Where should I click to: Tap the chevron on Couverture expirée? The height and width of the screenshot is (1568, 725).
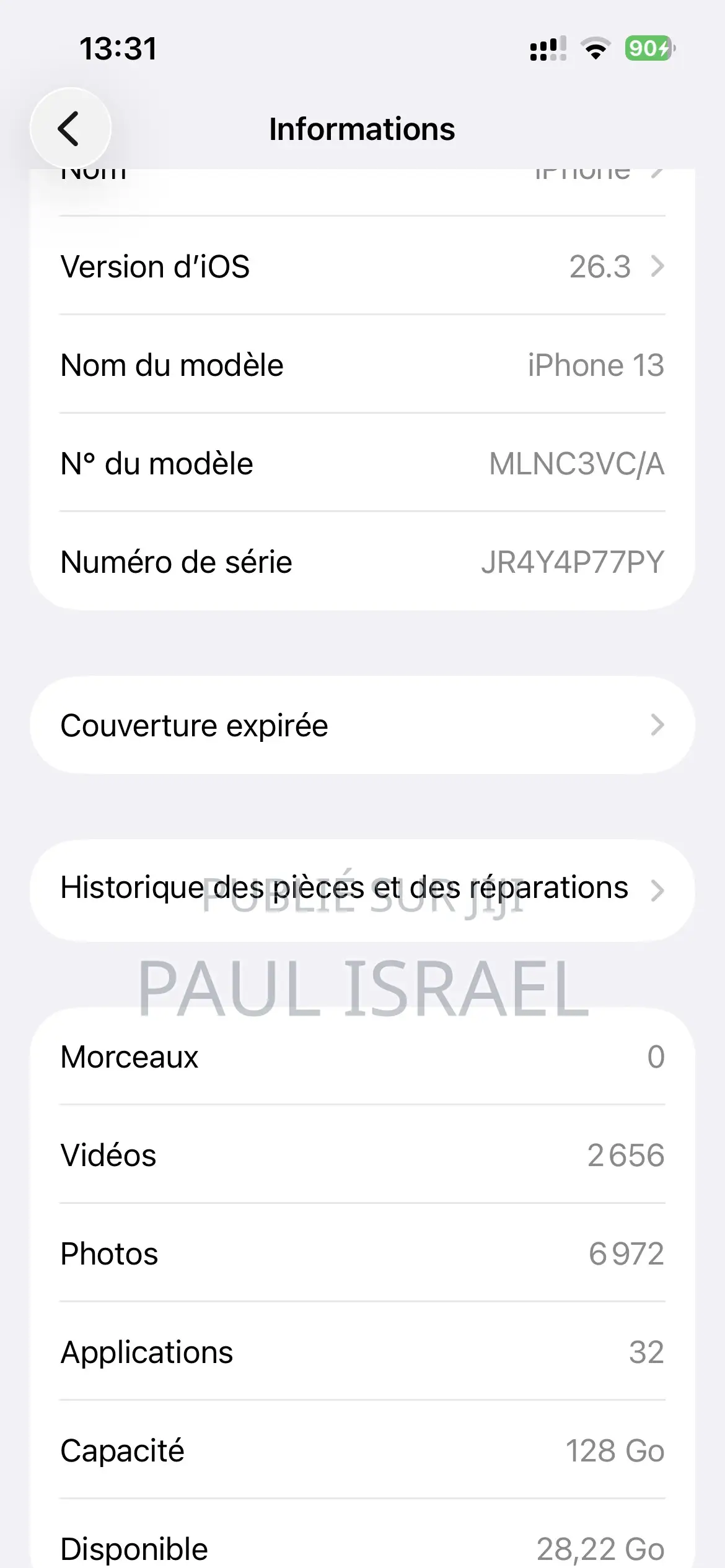click(658, 725)
